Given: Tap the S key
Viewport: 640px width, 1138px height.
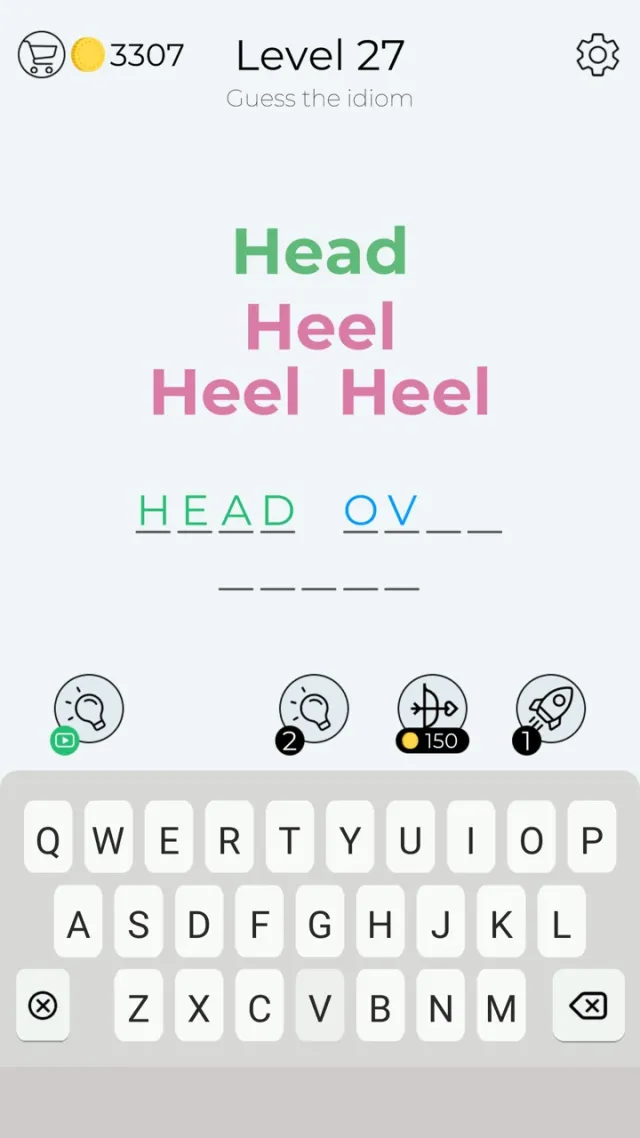Looking at the screenshot, I should [x=139, y=926].
